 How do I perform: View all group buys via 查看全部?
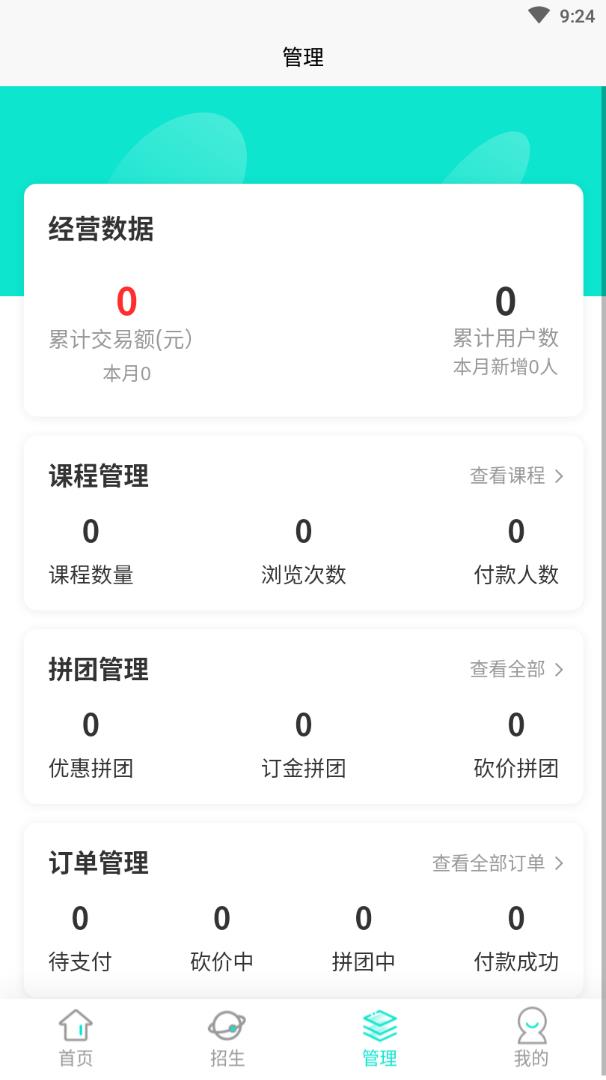tap(516, 669)
